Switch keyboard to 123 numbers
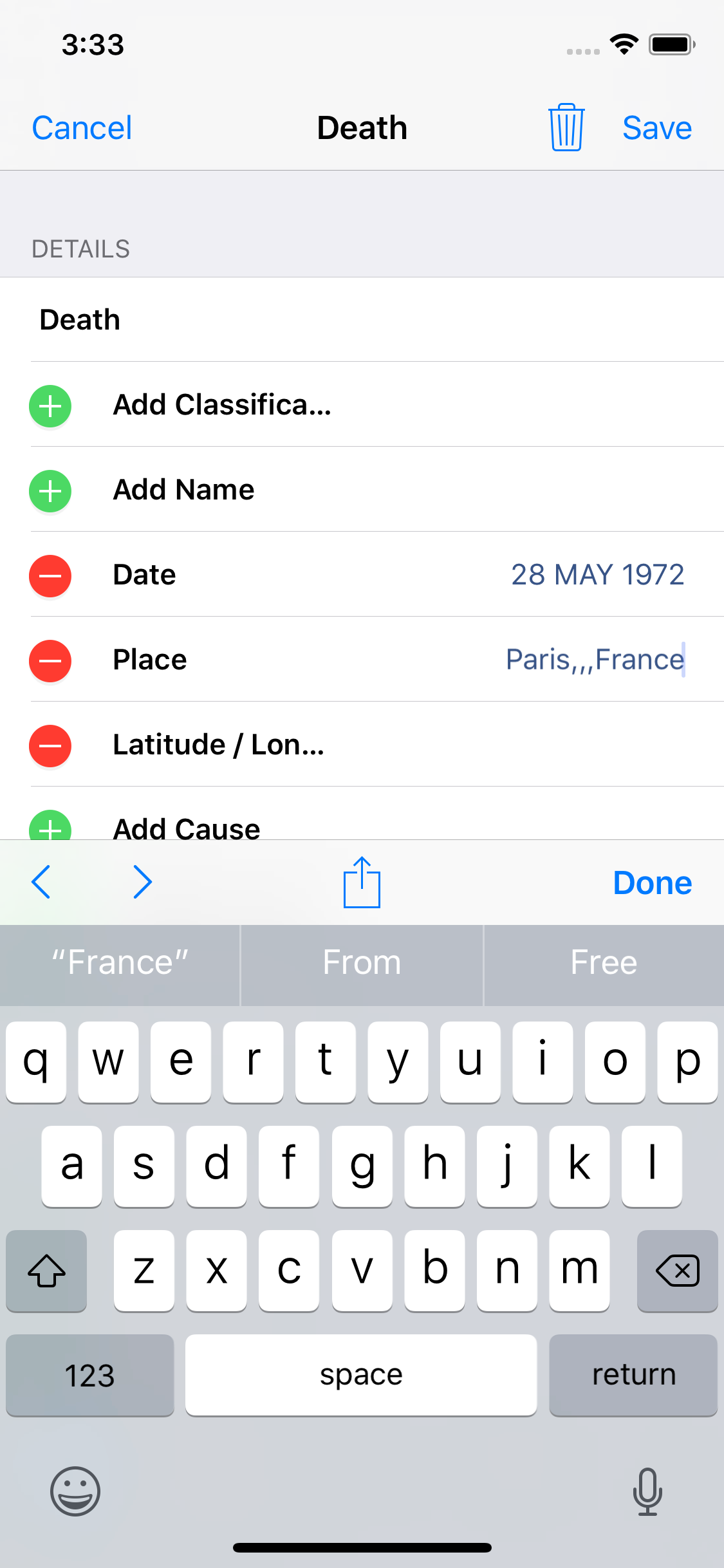The image size is (724, 1568). point(89,1375)
